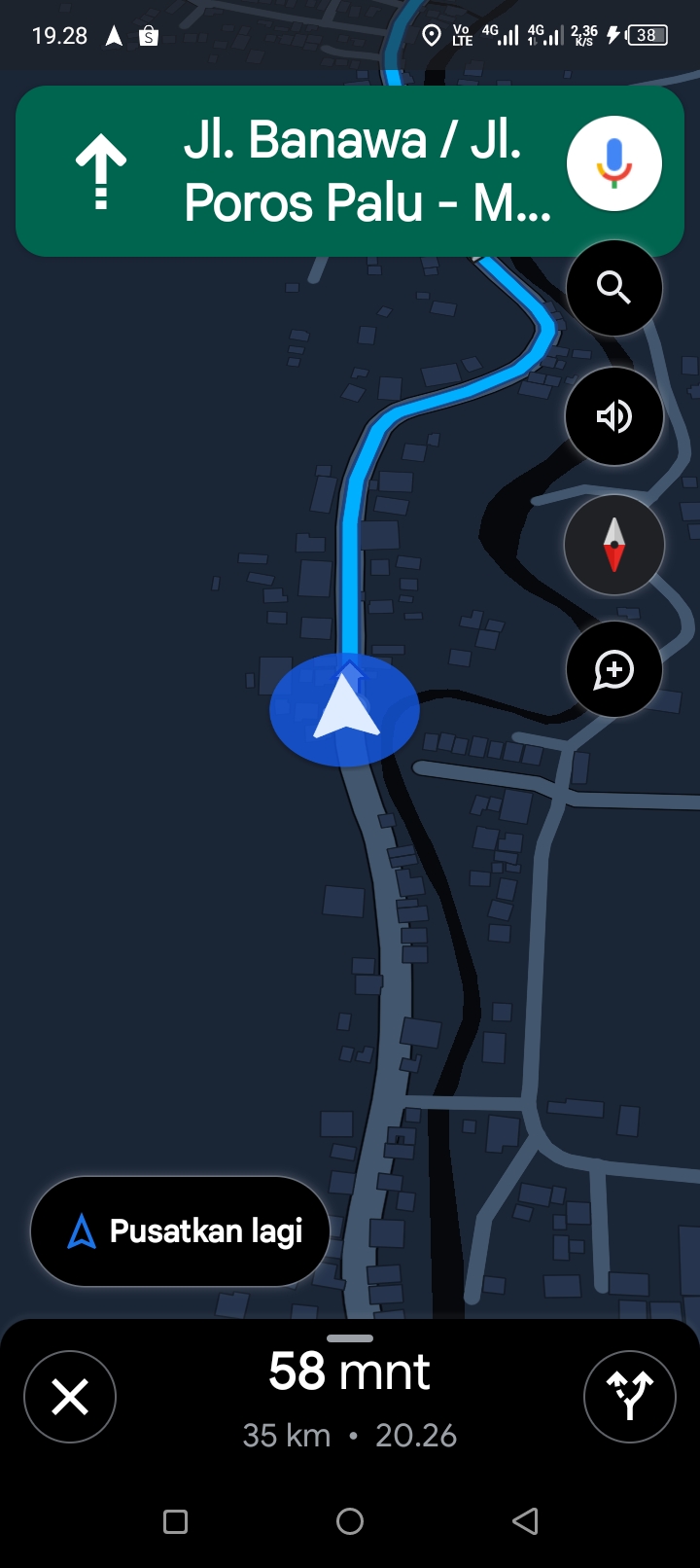
Task: Expand the trip info bottom sheet handle
Action: (x=350, y=1338)
